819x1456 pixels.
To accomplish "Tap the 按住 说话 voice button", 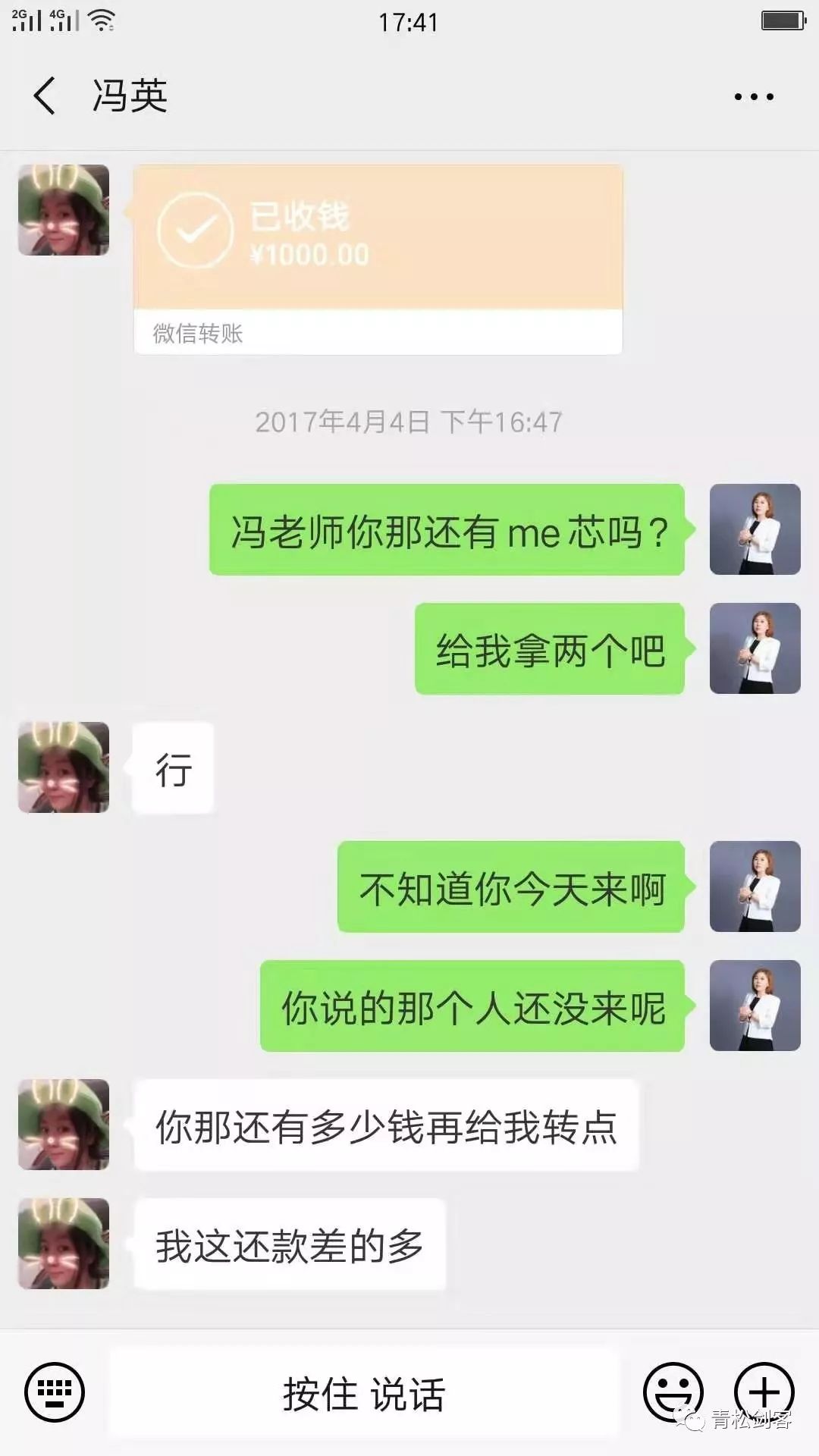I will click(x=364, y=1393).
